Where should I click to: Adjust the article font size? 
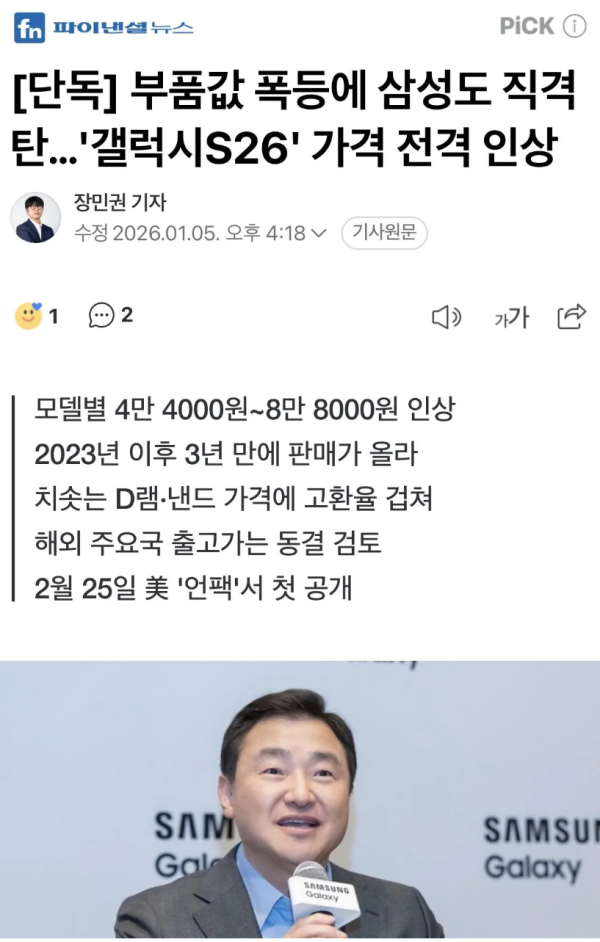(510, 318)
